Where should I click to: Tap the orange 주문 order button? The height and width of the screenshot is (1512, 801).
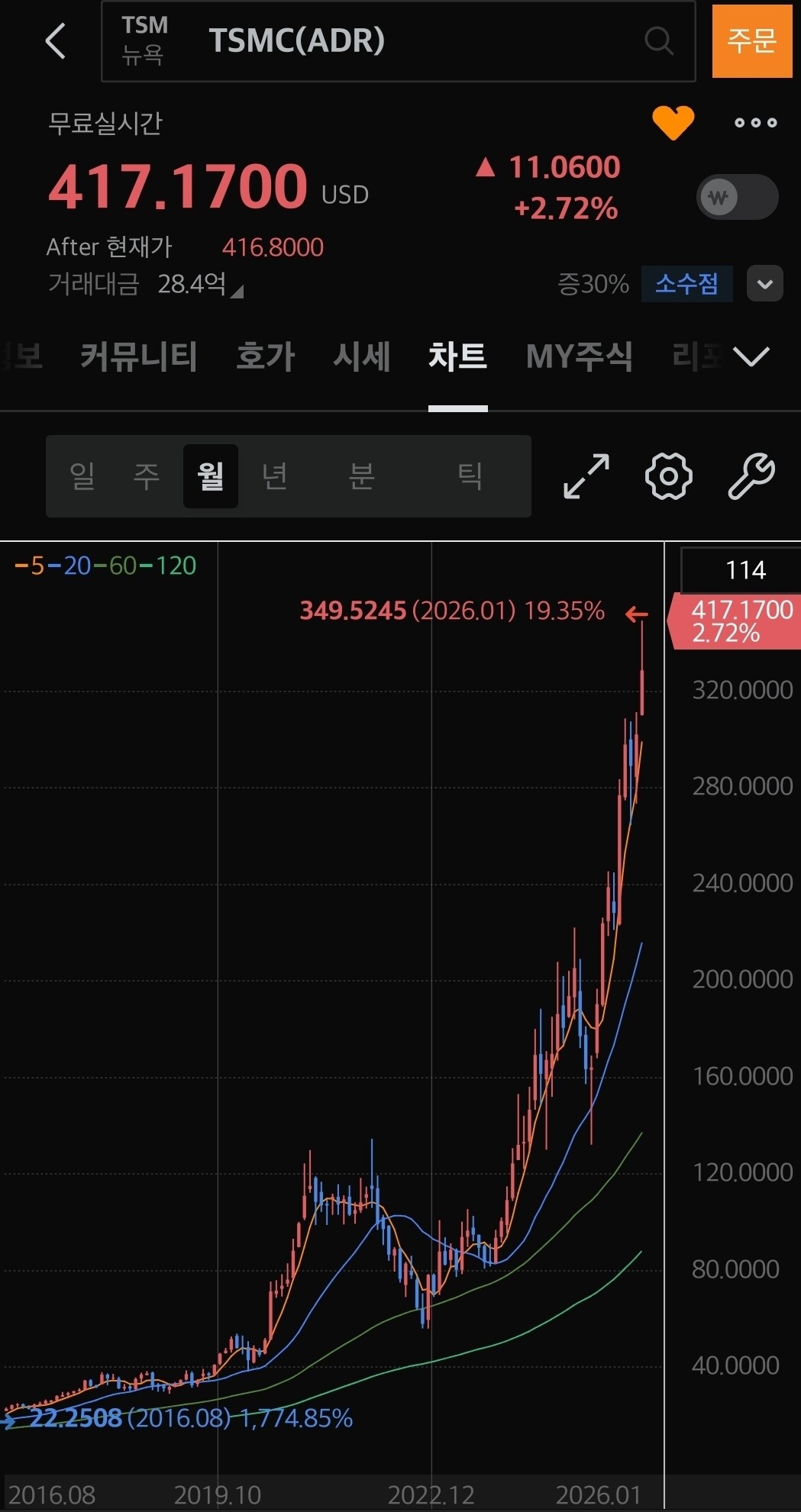click(x=752, y=40)
